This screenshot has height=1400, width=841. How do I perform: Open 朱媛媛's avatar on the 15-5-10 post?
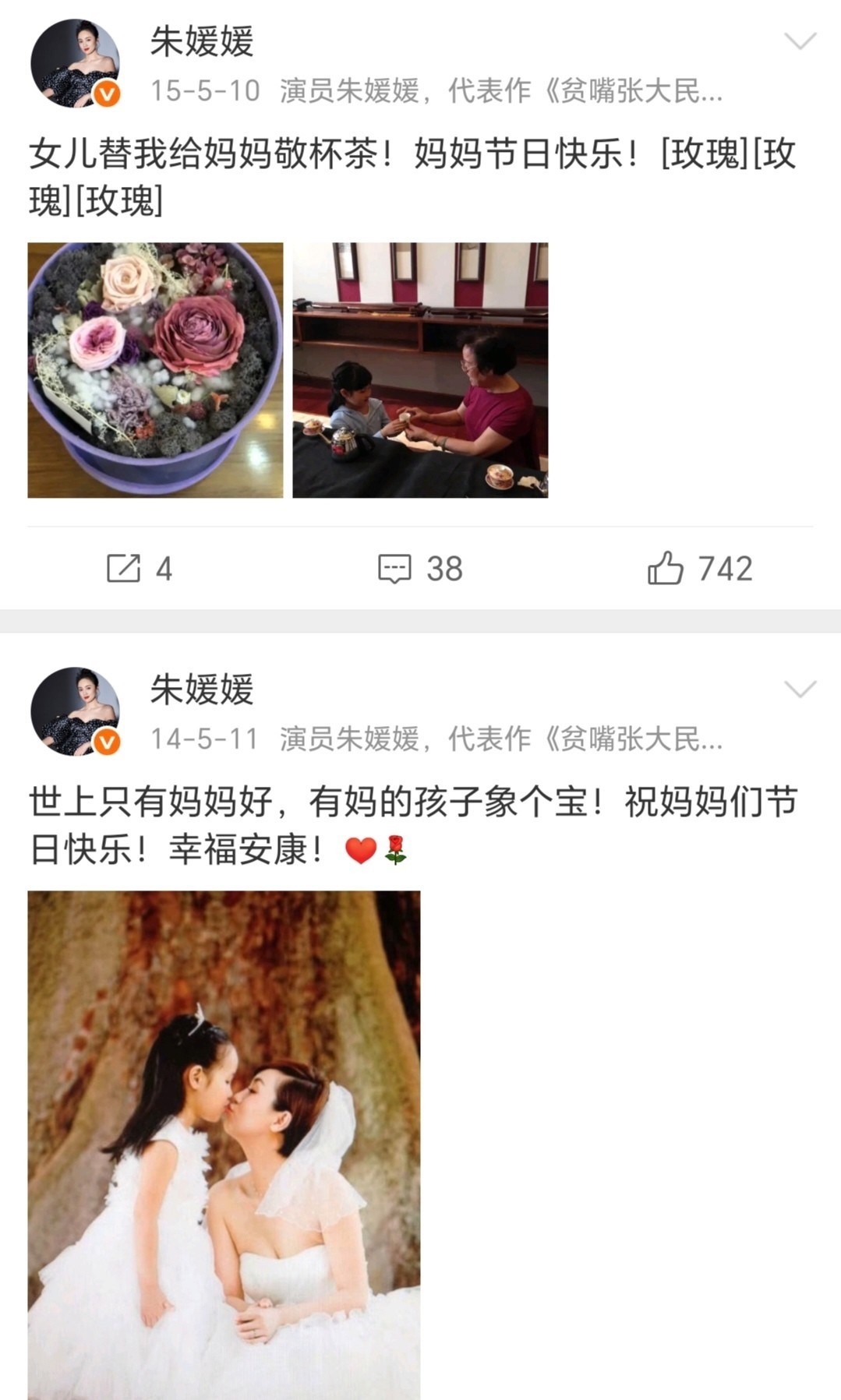click(x=75, y=64)
